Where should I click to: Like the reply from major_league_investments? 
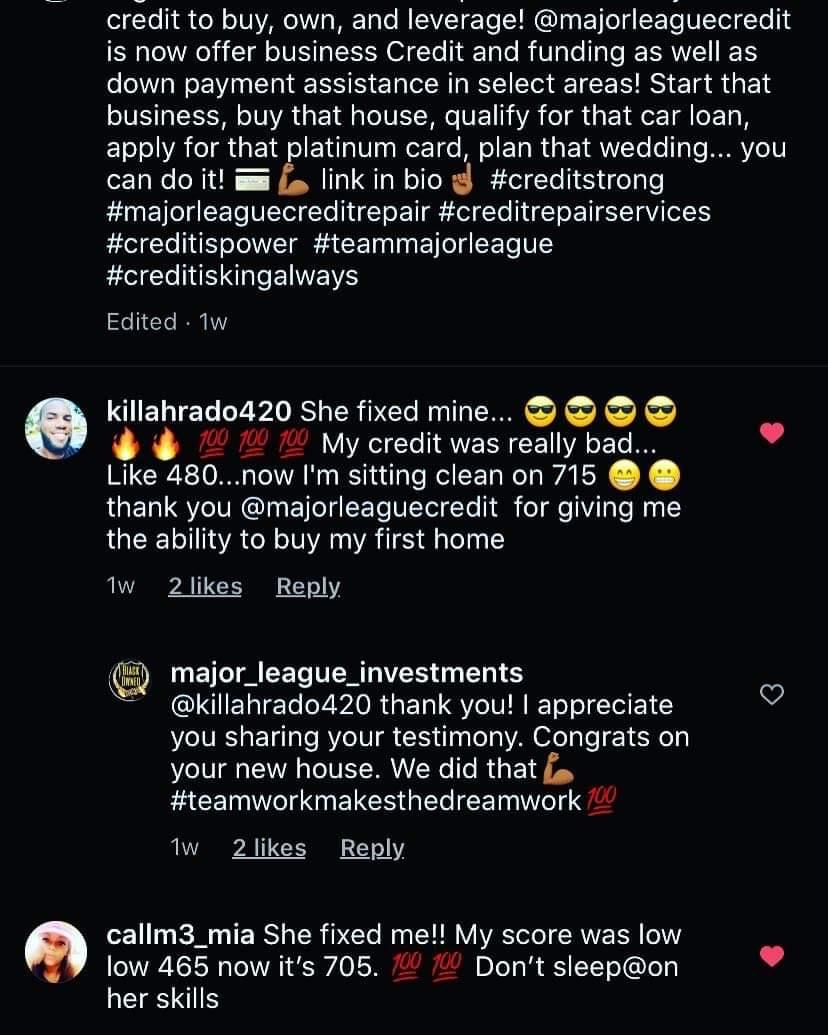[772, 695]
